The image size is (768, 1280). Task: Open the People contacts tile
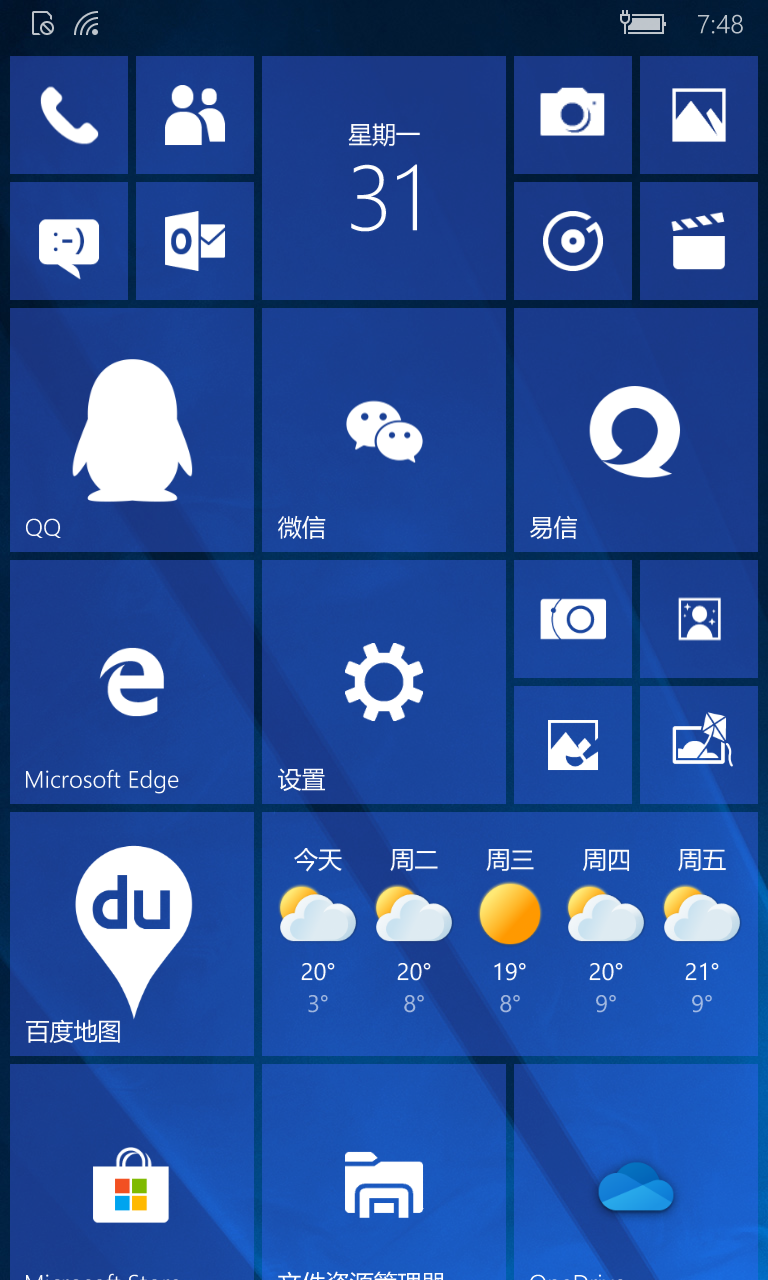(195, 115)
